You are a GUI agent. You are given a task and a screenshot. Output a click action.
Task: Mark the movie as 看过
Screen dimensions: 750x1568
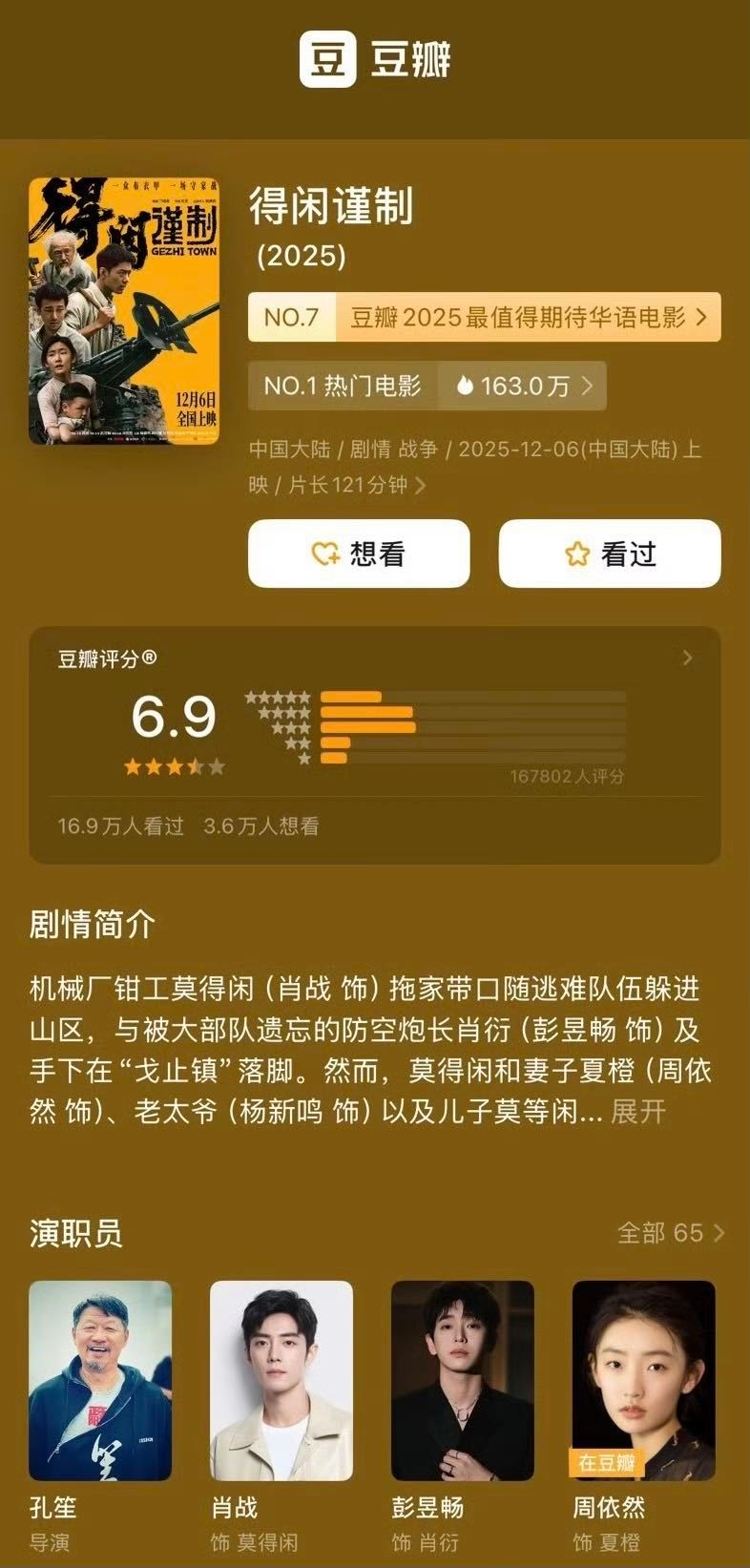tap(608, 554)
